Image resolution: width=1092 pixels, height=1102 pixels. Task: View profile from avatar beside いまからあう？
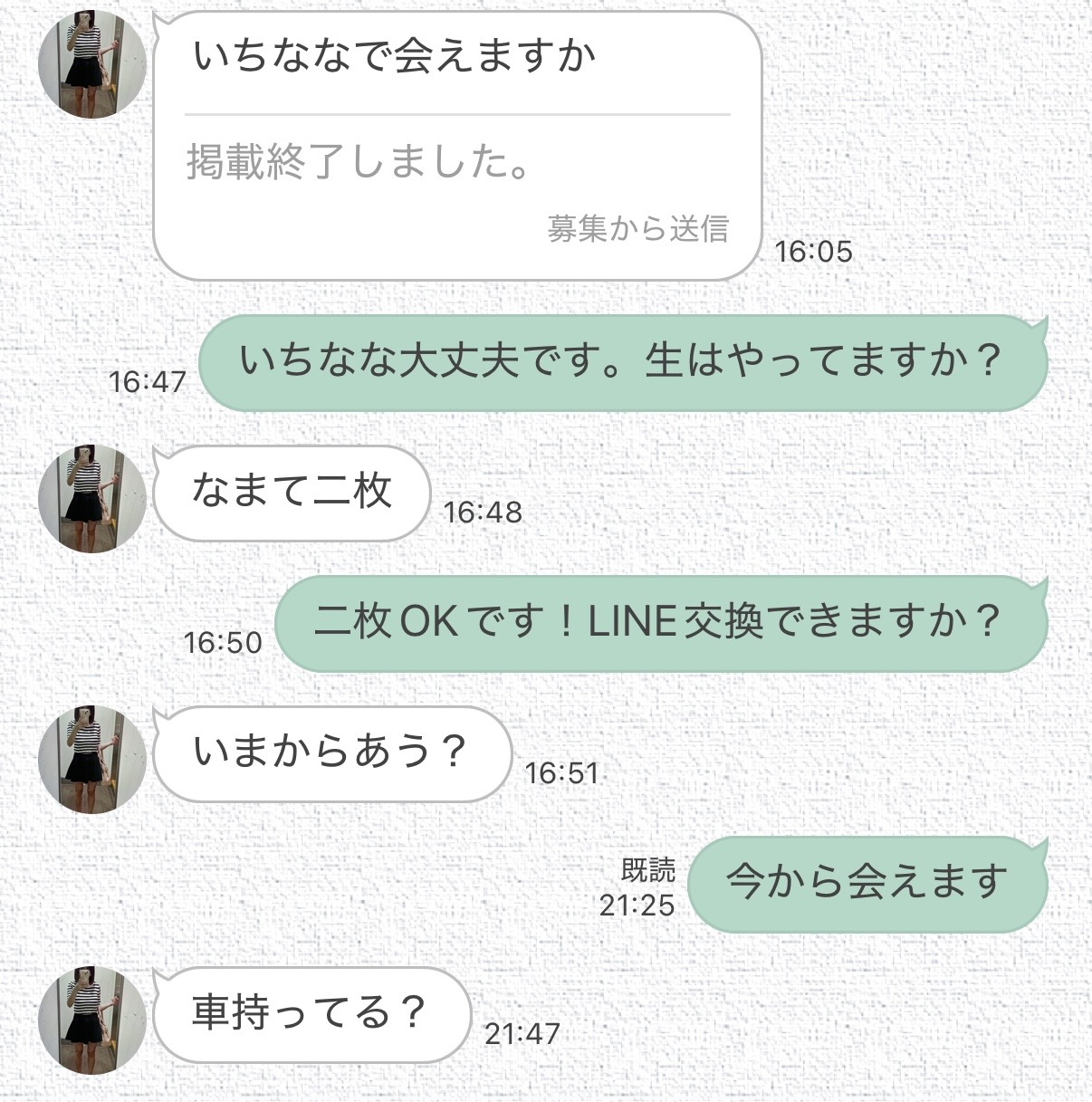click(x=92, y=759)
